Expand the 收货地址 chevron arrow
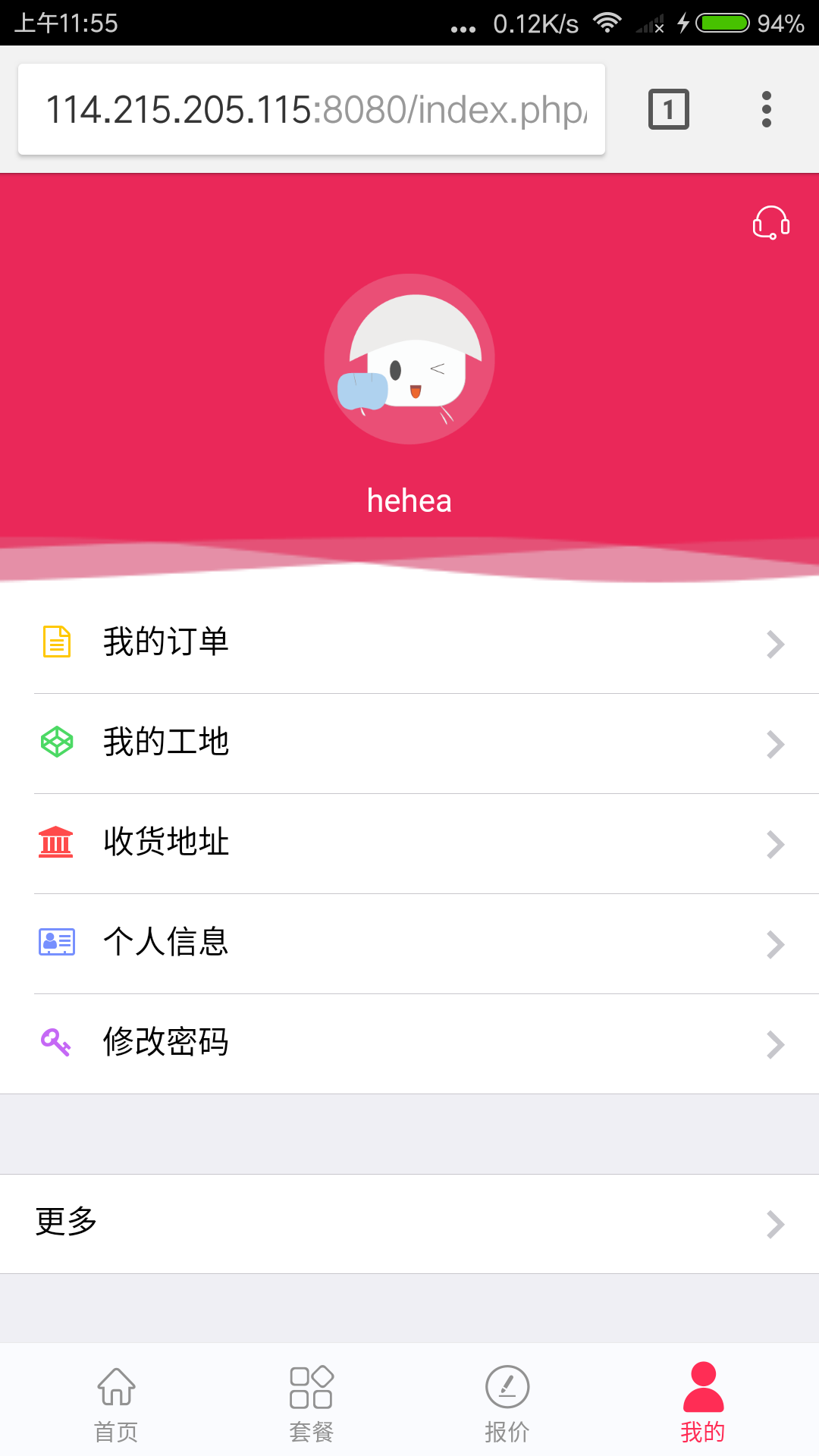This screenshot has width=819, height=1456. pos(775,844)
